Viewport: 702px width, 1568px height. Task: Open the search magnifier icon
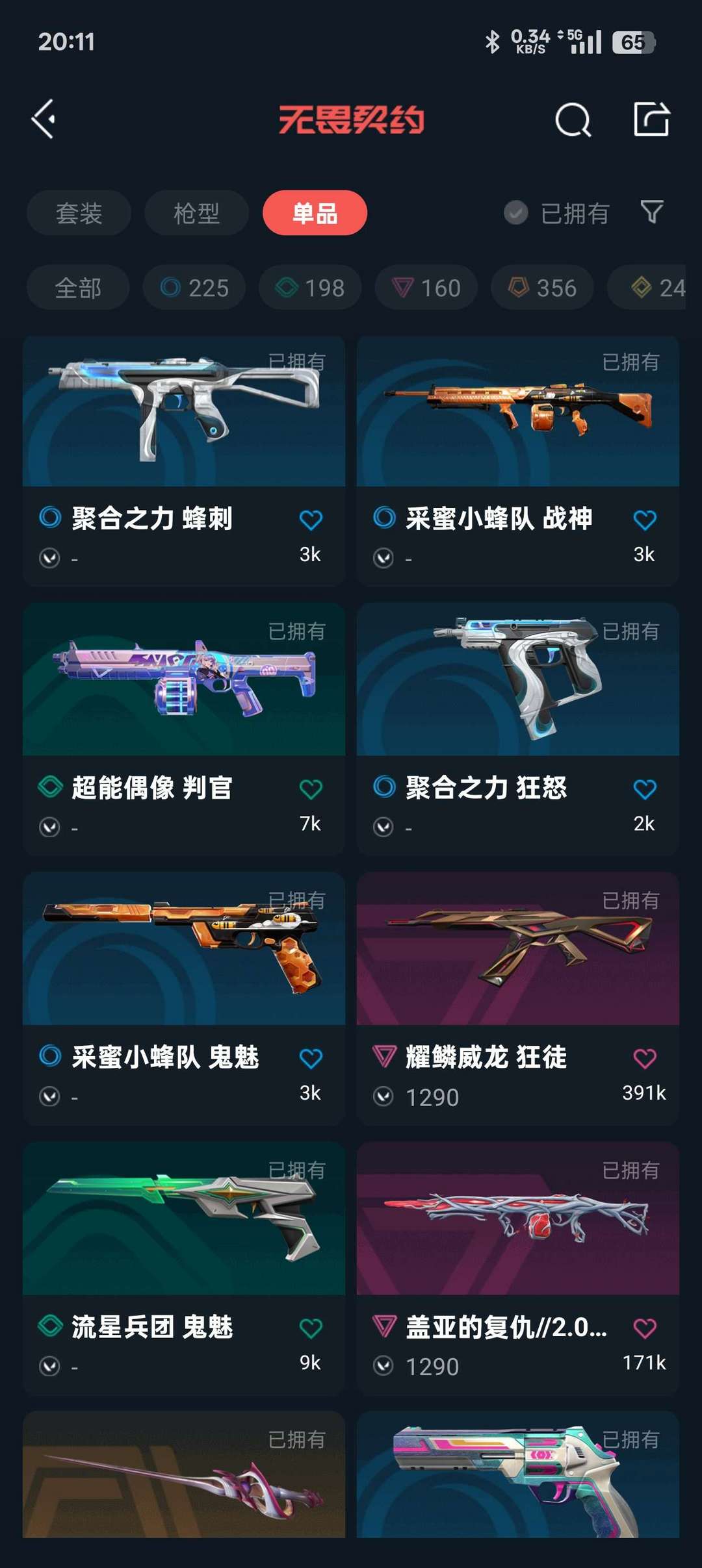click(x=573, y=120)
